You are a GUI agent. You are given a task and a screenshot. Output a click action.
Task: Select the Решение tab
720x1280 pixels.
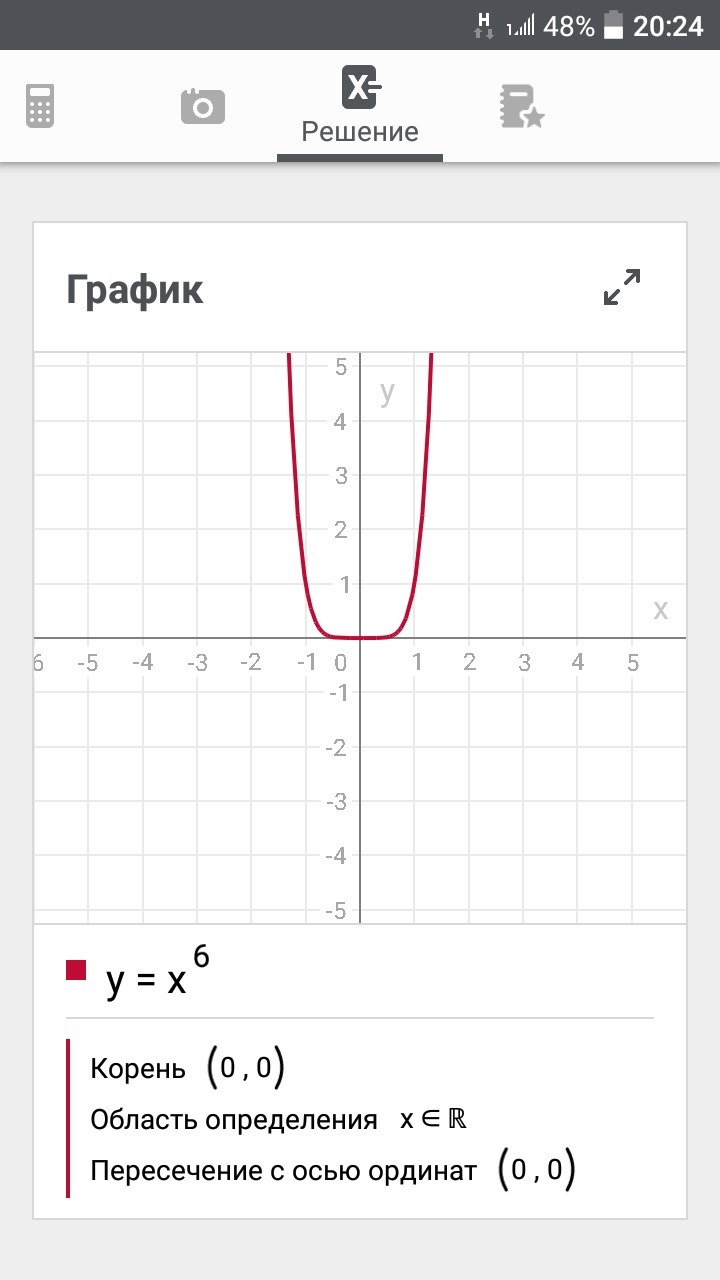click(360, 106)
